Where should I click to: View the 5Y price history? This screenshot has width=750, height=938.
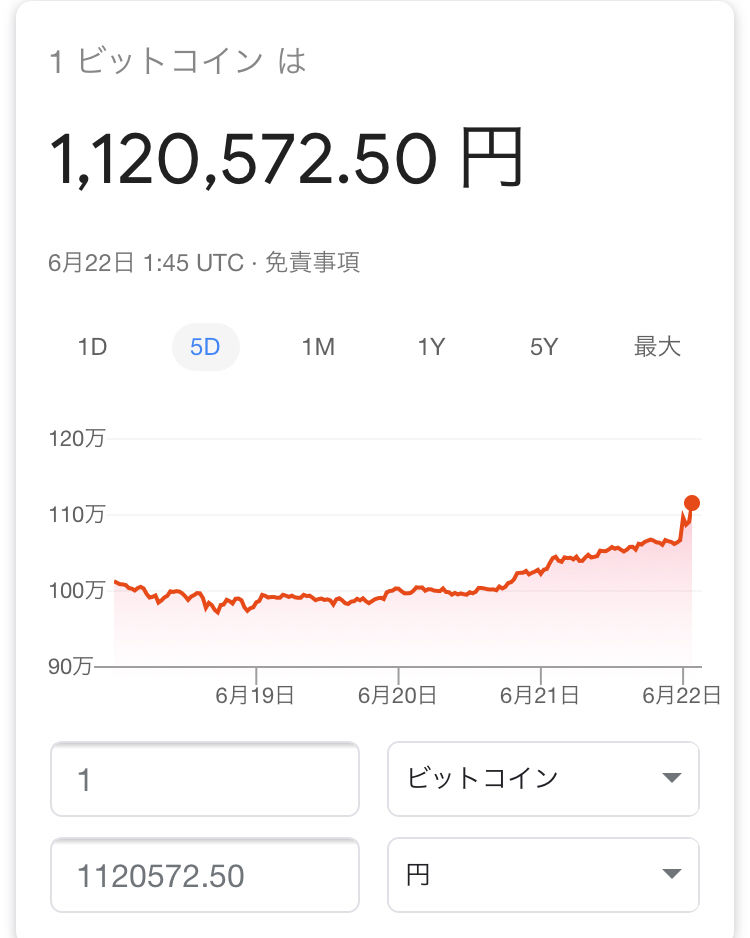544,347
